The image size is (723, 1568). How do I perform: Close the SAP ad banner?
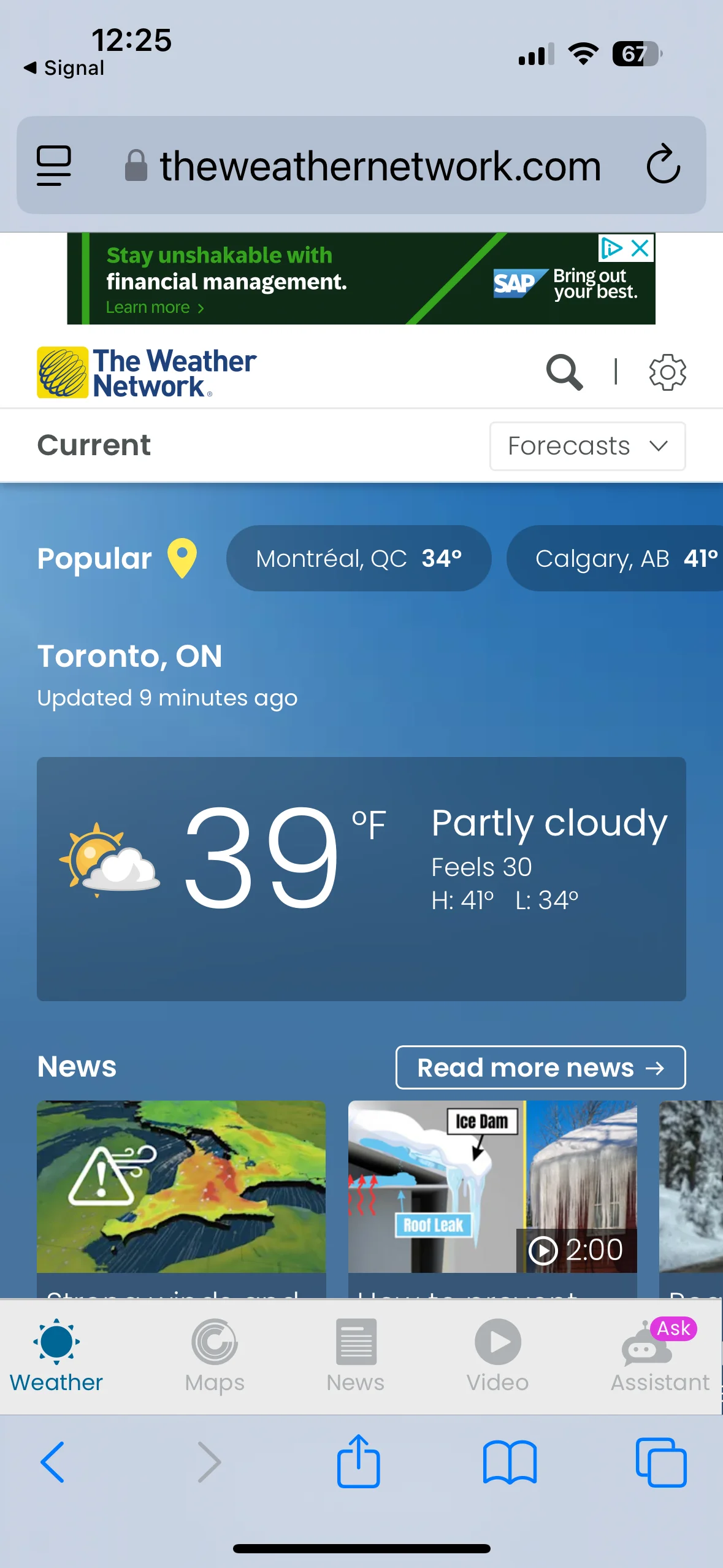point(640,248)
